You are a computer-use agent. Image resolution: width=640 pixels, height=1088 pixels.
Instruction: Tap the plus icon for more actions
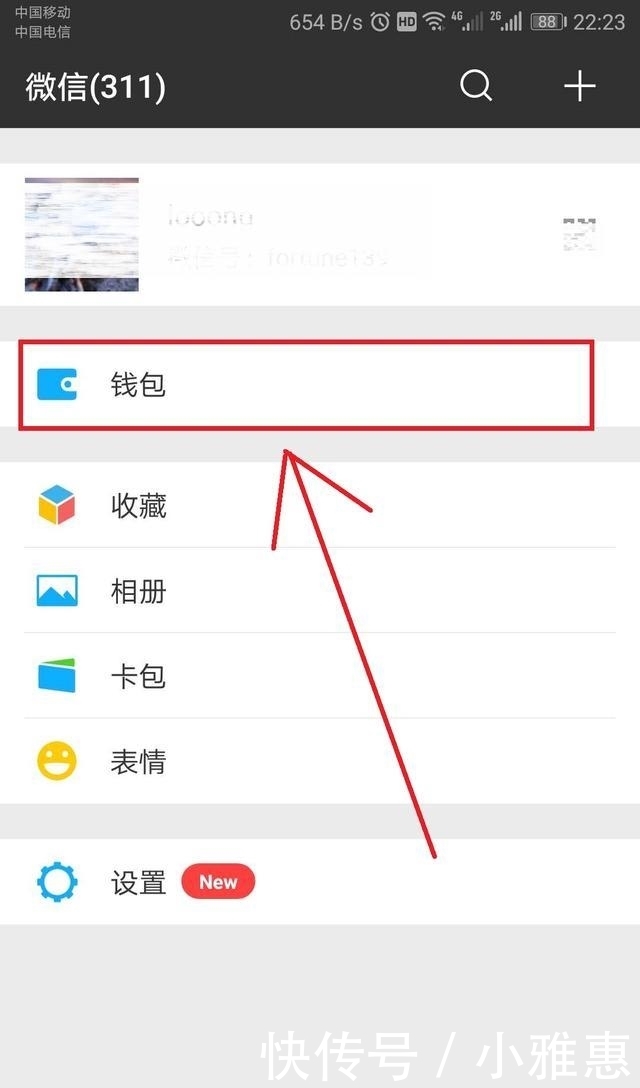(580, 87)
